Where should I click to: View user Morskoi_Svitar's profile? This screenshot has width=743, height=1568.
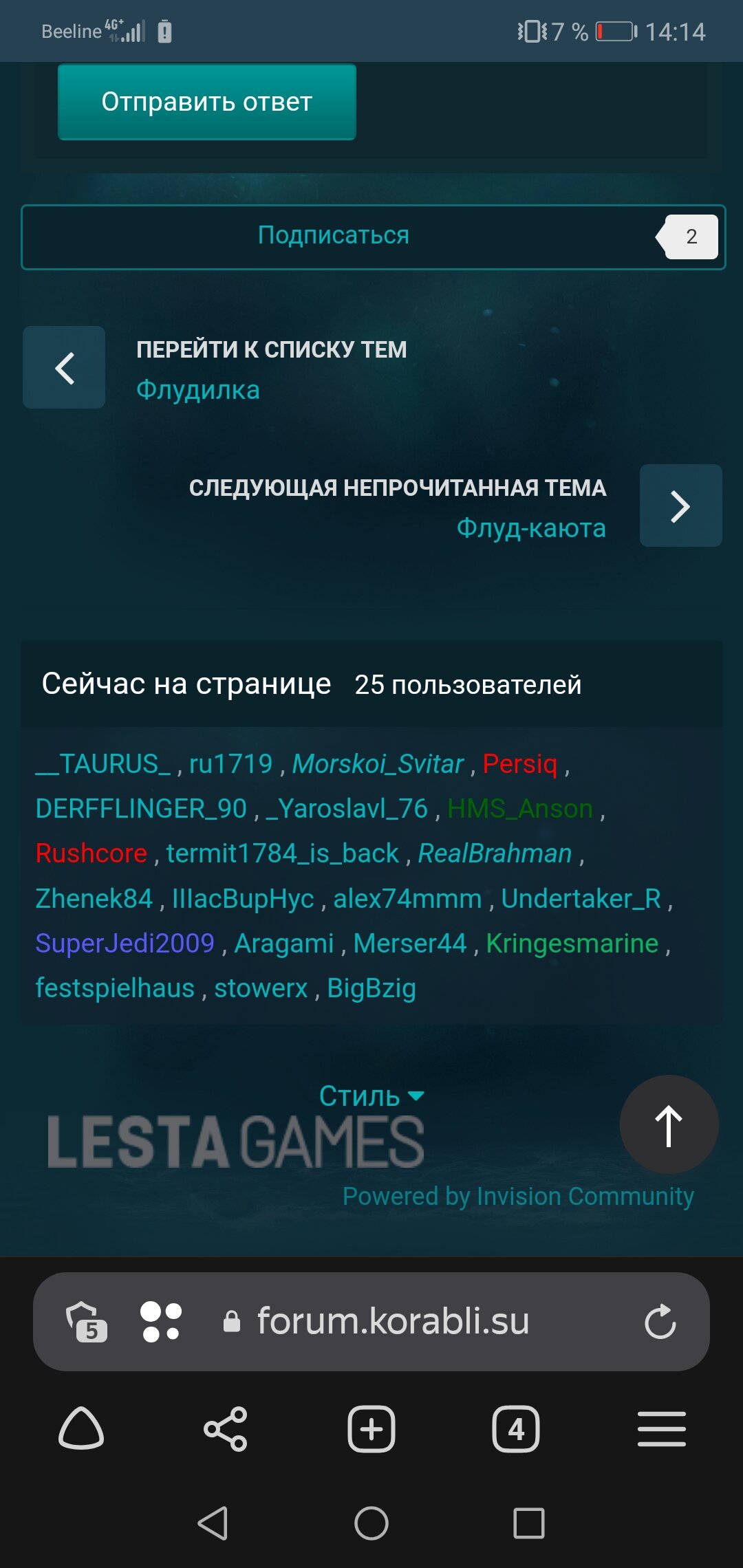point(378,764)
